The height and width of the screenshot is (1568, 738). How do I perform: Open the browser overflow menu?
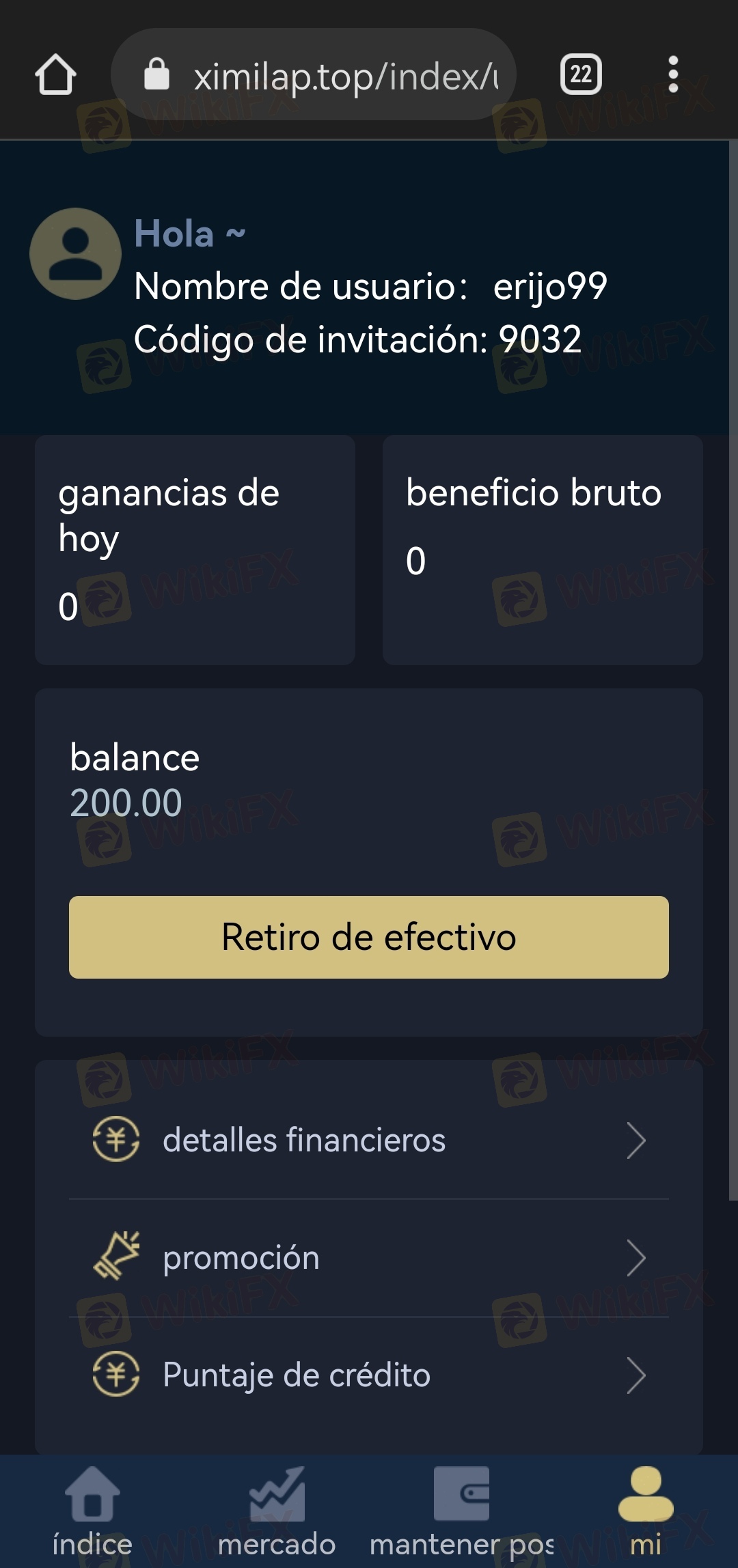[673, 74]
